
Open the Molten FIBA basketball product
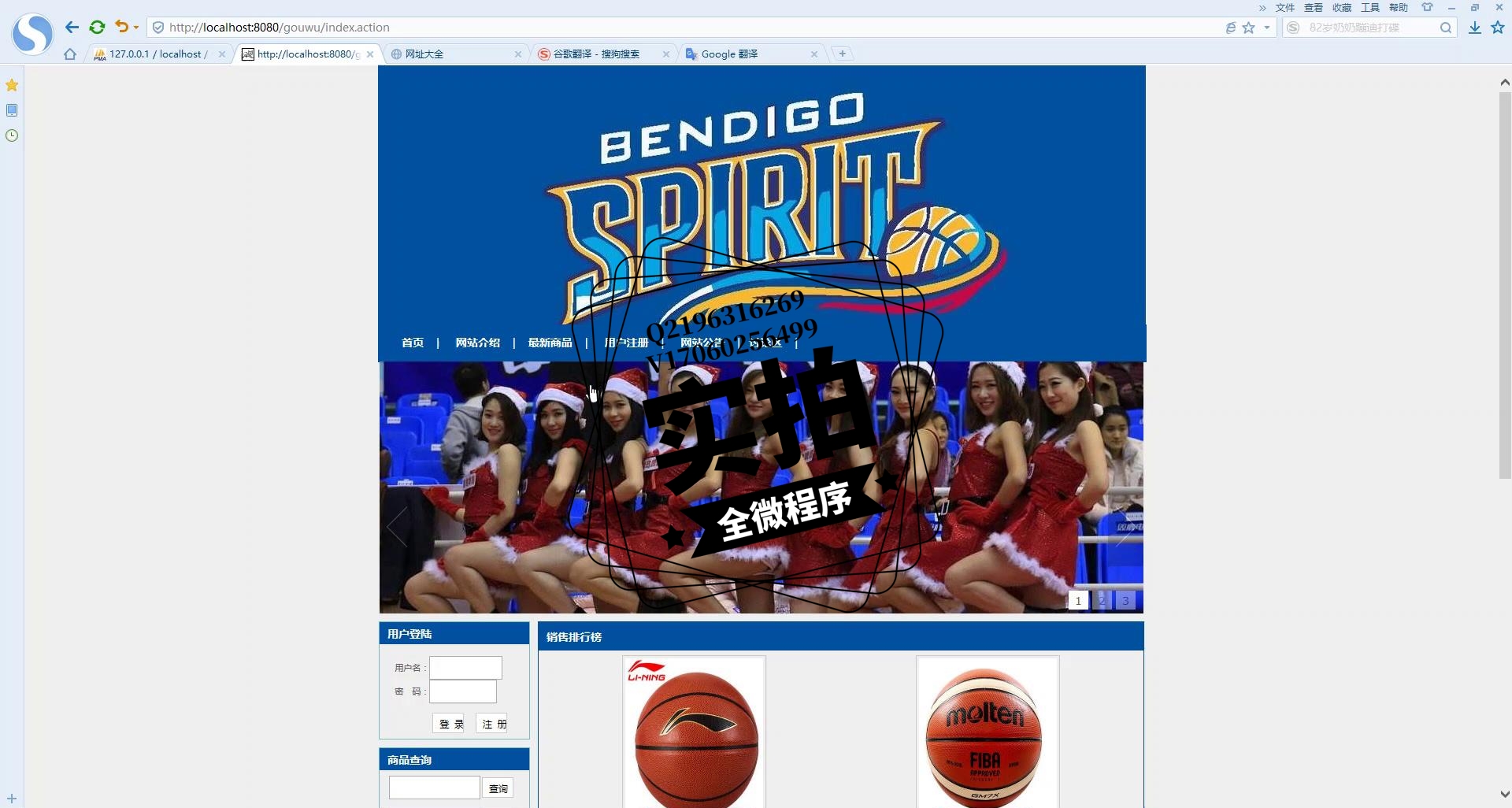point(987,732)
